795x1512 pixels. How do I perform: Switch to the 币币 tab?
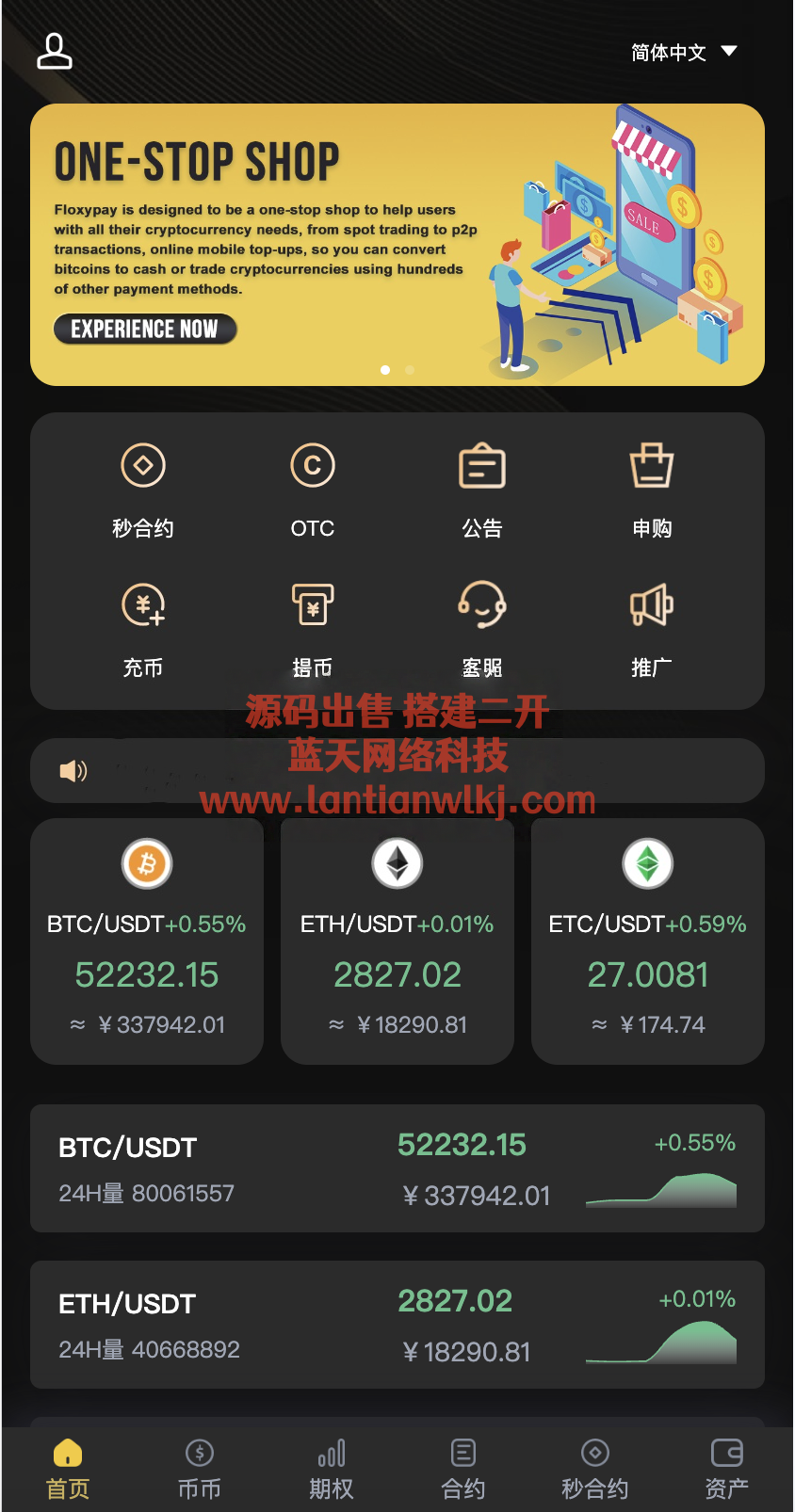200,1469
